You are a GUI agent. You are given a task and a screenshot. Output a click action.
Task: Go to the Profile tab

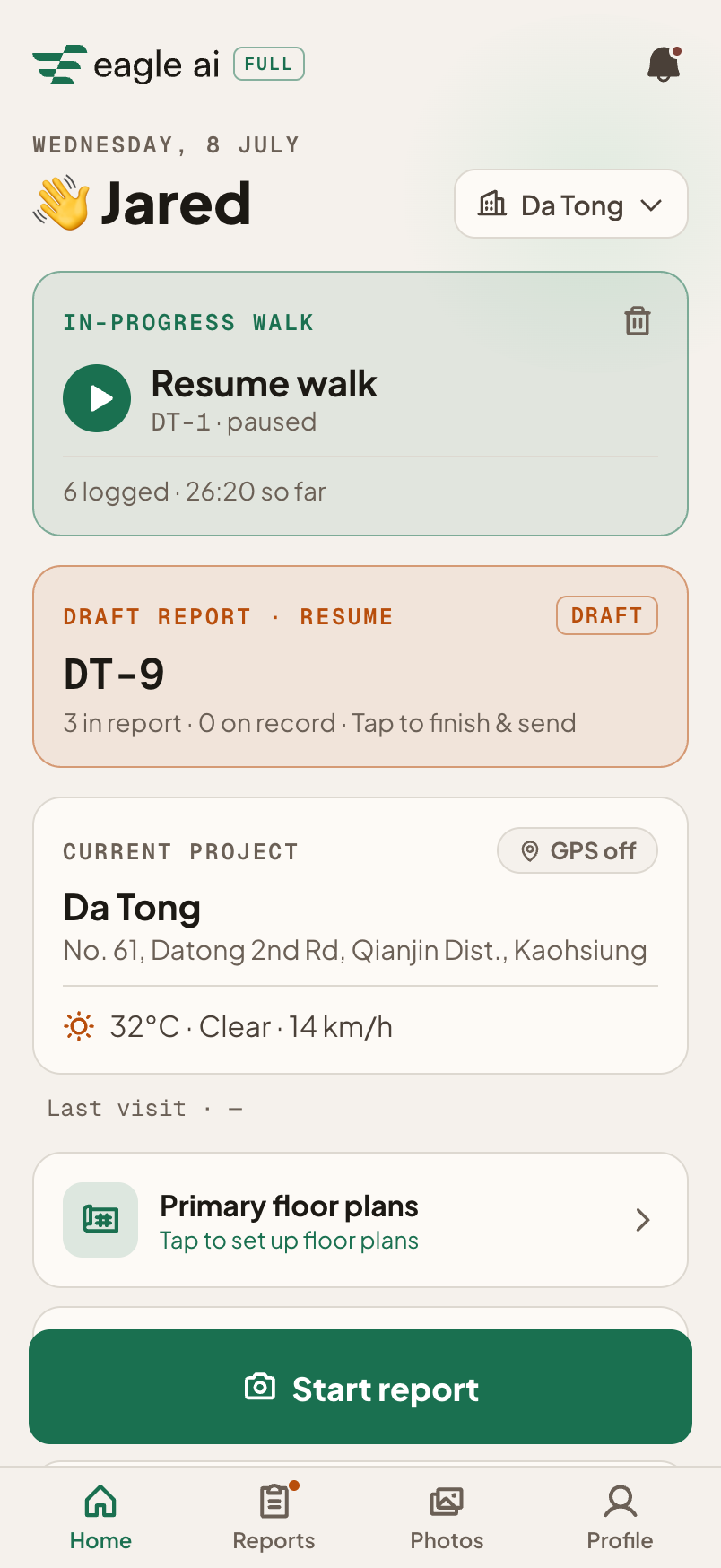[620, 1517]
